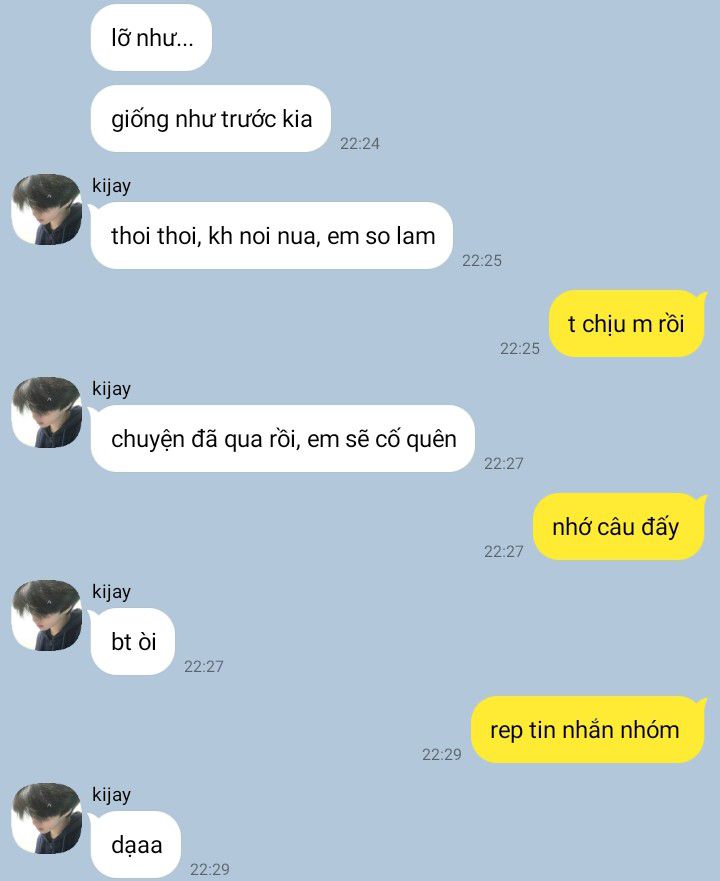Tap kijay's avatar next to "dạaa" message

click(46, 819)
